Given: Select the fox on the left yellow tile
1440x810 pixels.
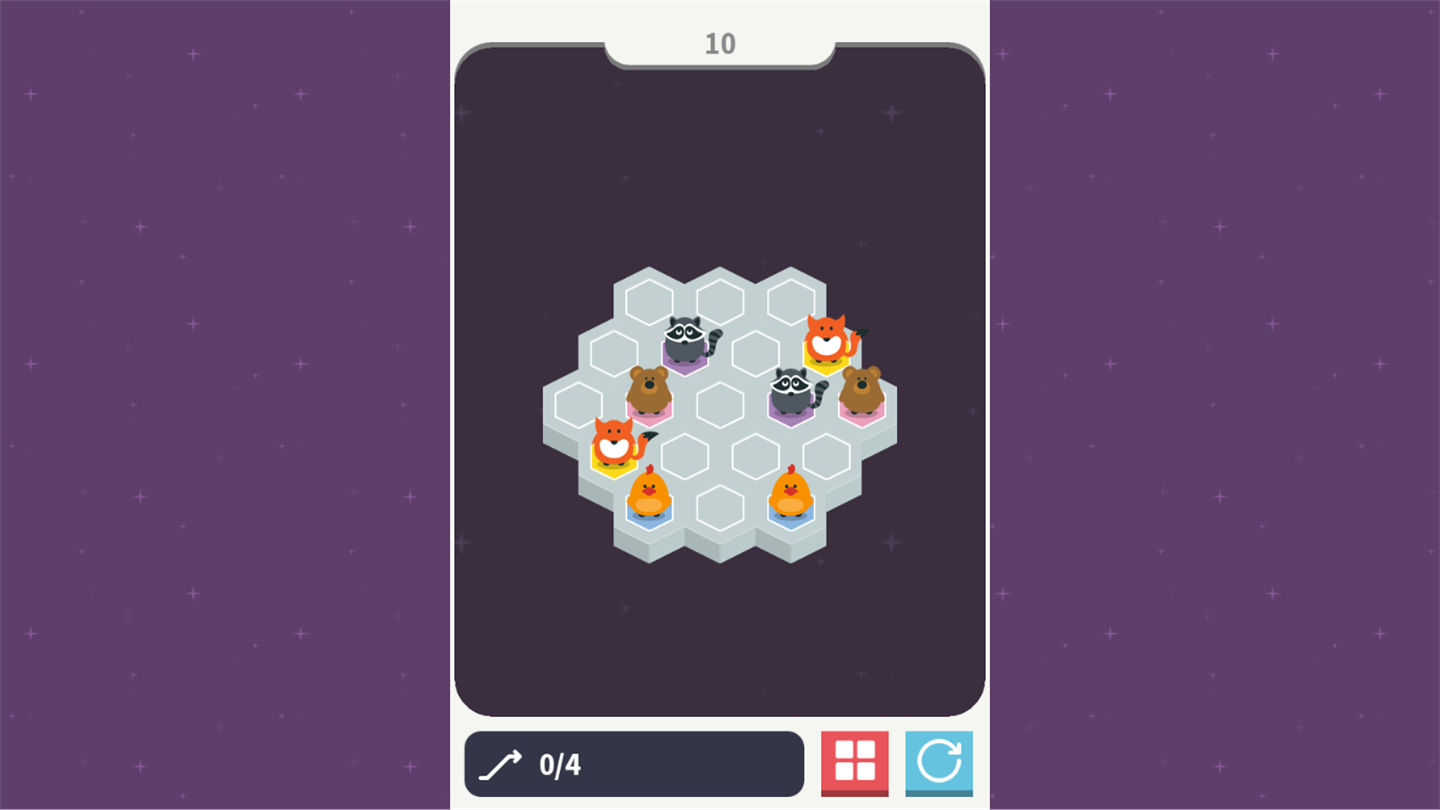Looking at the screenshot, I should point(615,443).
